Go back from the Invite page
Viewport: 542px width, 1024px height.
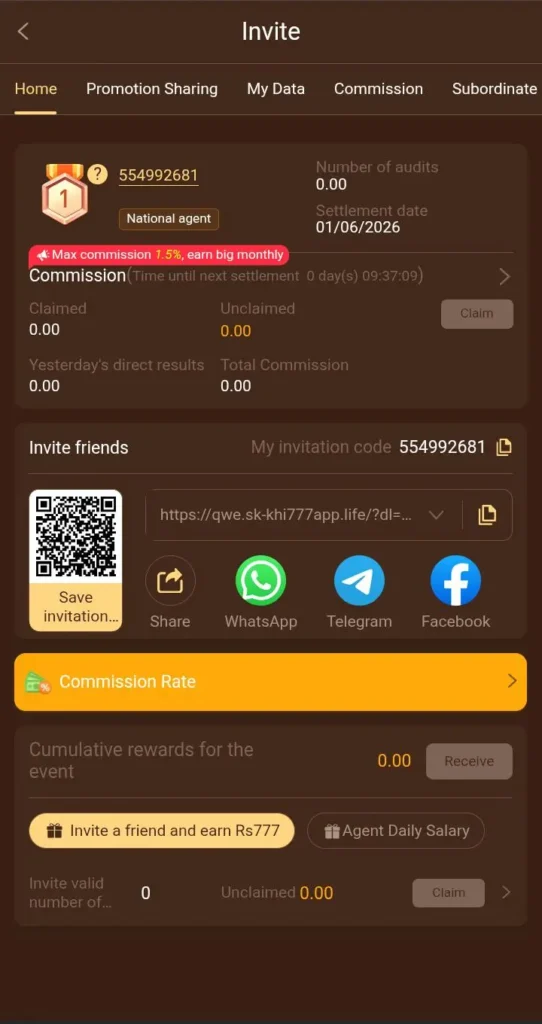click(24, 31)
